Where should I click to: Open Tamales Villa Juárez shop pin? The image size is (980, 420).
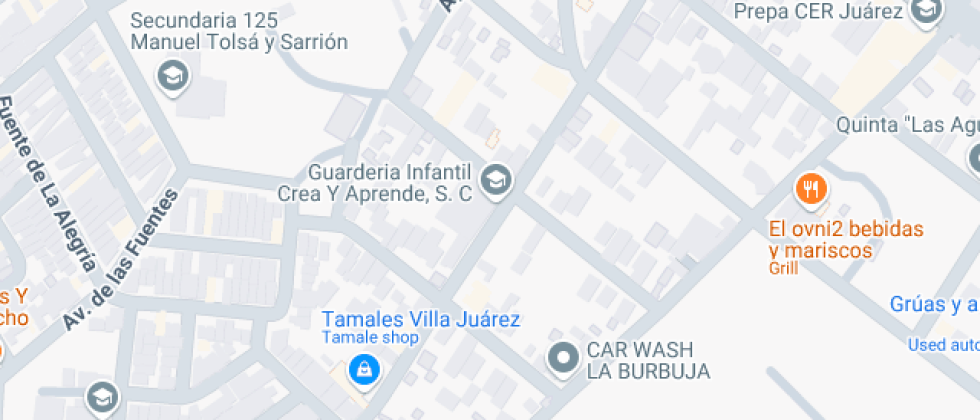click(x=364, y=370)
